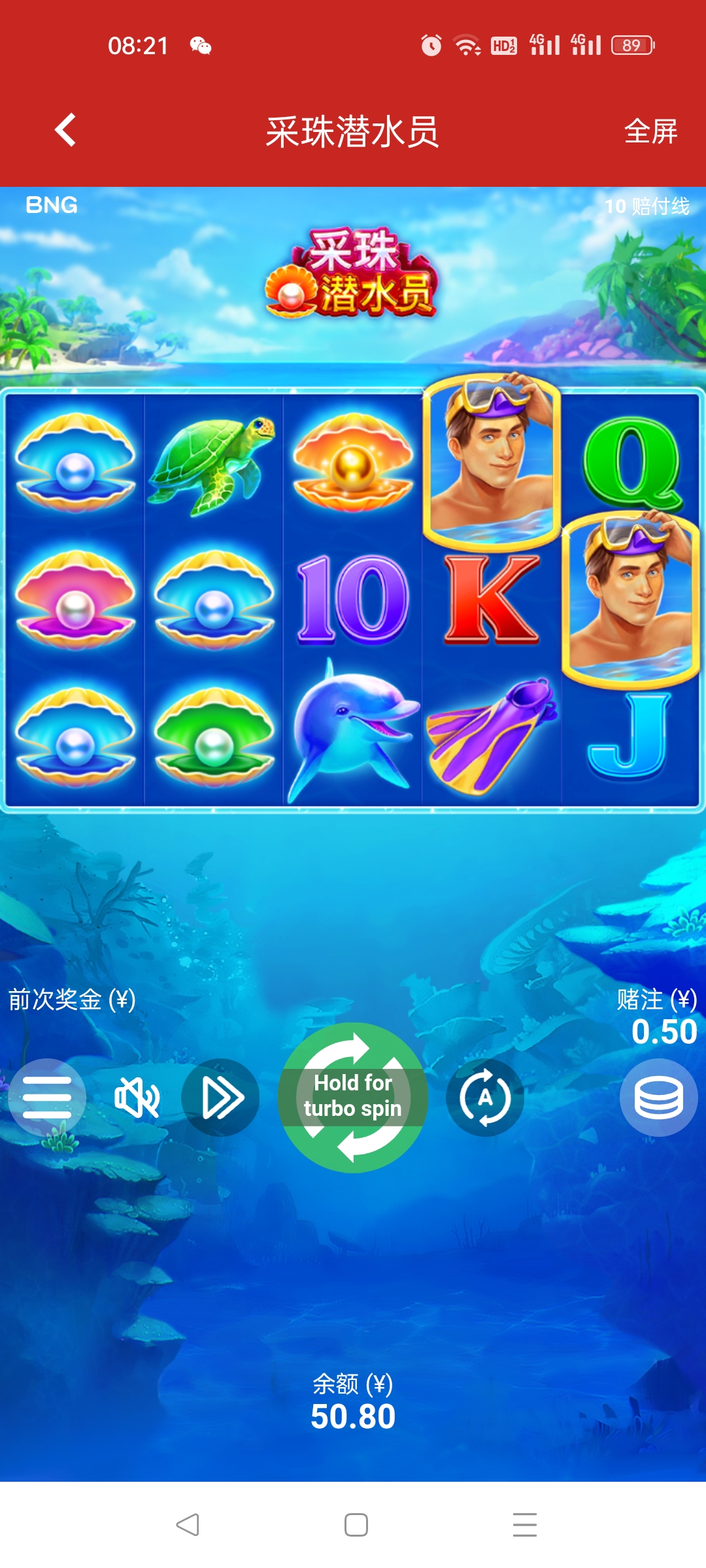Screen dimensions: 706x1568
Task: Open recent apps from navigation bar
Action: click(x=524, y=1525)
